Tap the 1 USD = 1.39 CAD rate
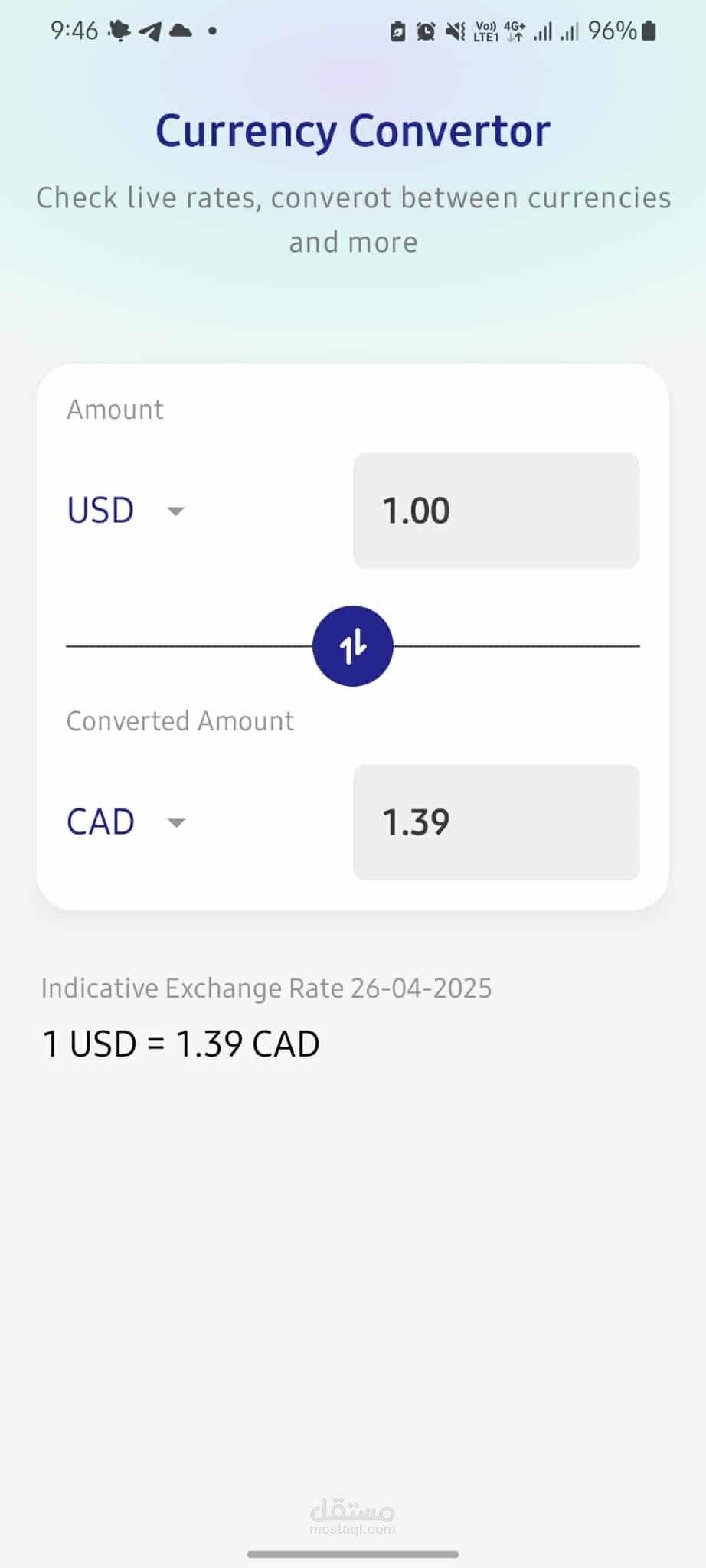Viewport: 706px width, 1568px height. click(181, 1042)
